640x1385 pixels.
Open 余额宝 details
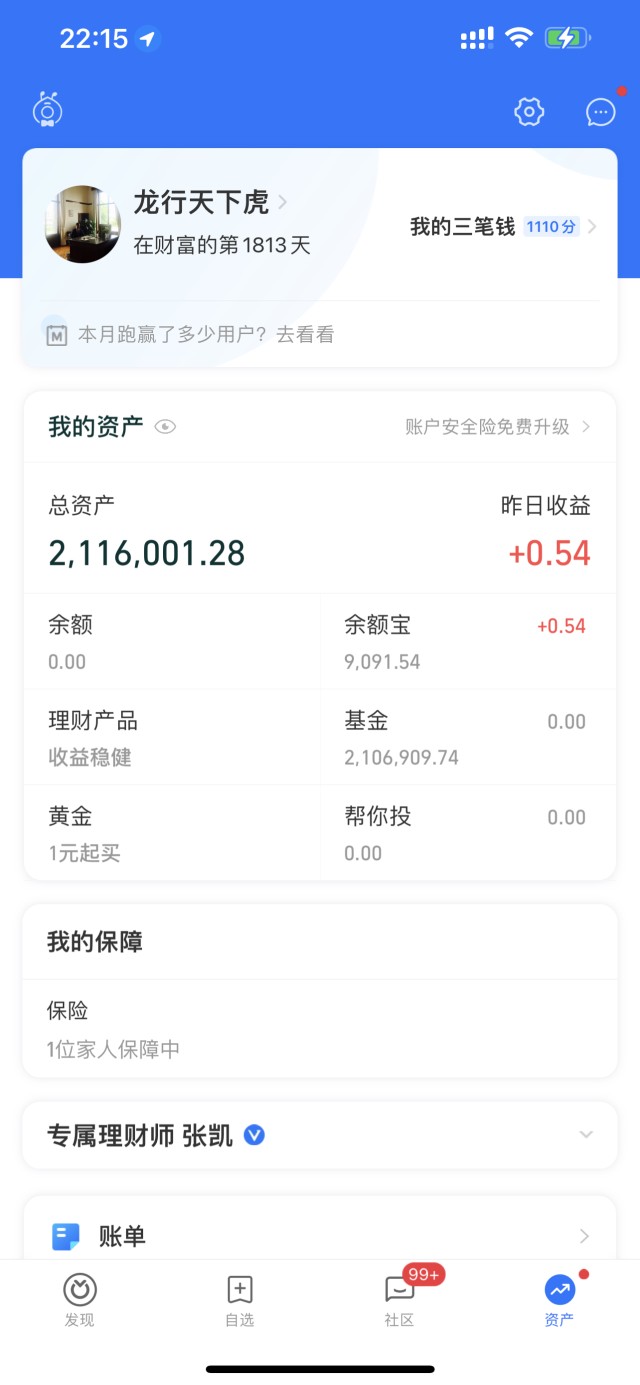pos(466,642)
